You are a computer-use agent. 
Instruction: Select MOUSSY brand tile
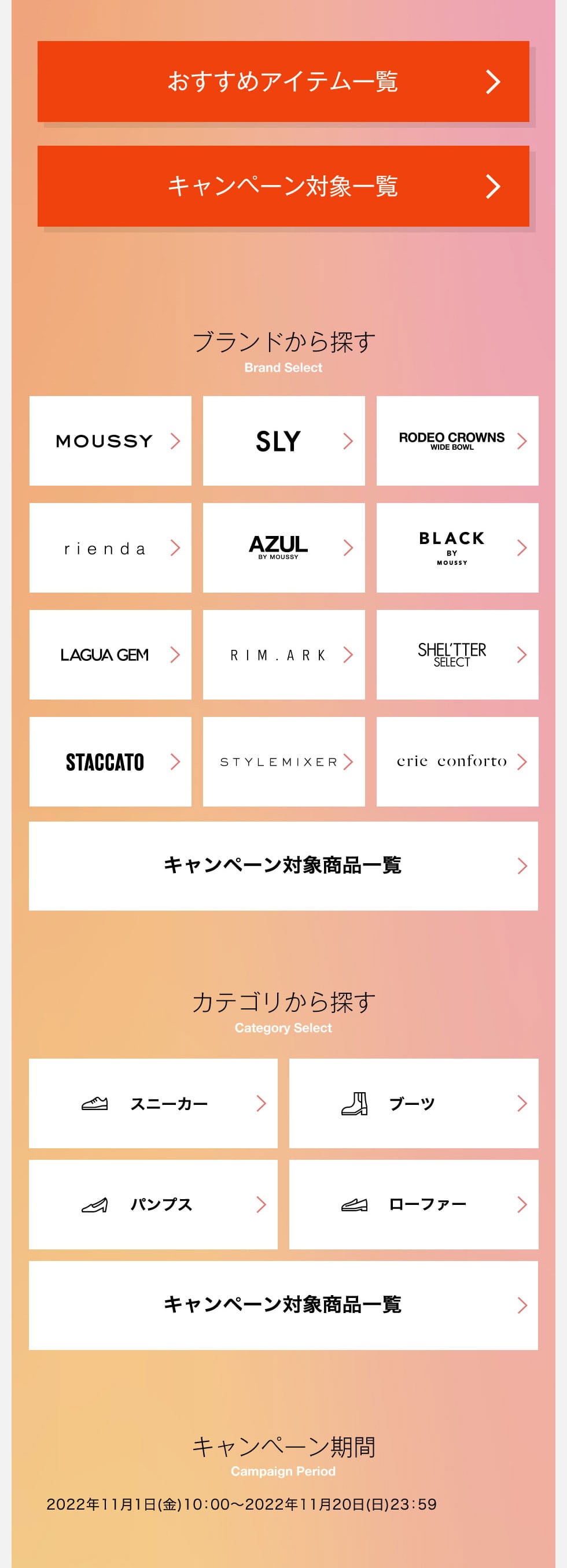(111, 441)
